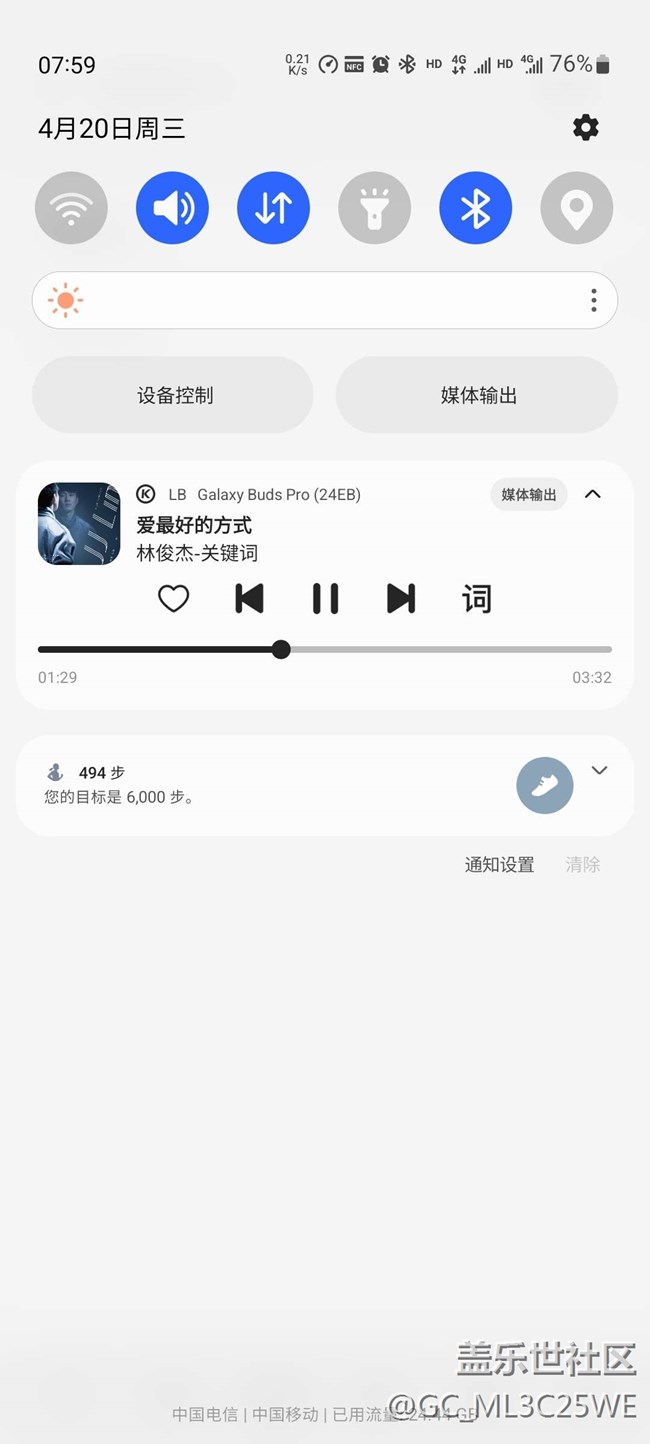This screenshot has height=1444, width=650.
Task: Open the album cover of 爱最好的方式
Action: pyautogui.click(x=79, y=524)
